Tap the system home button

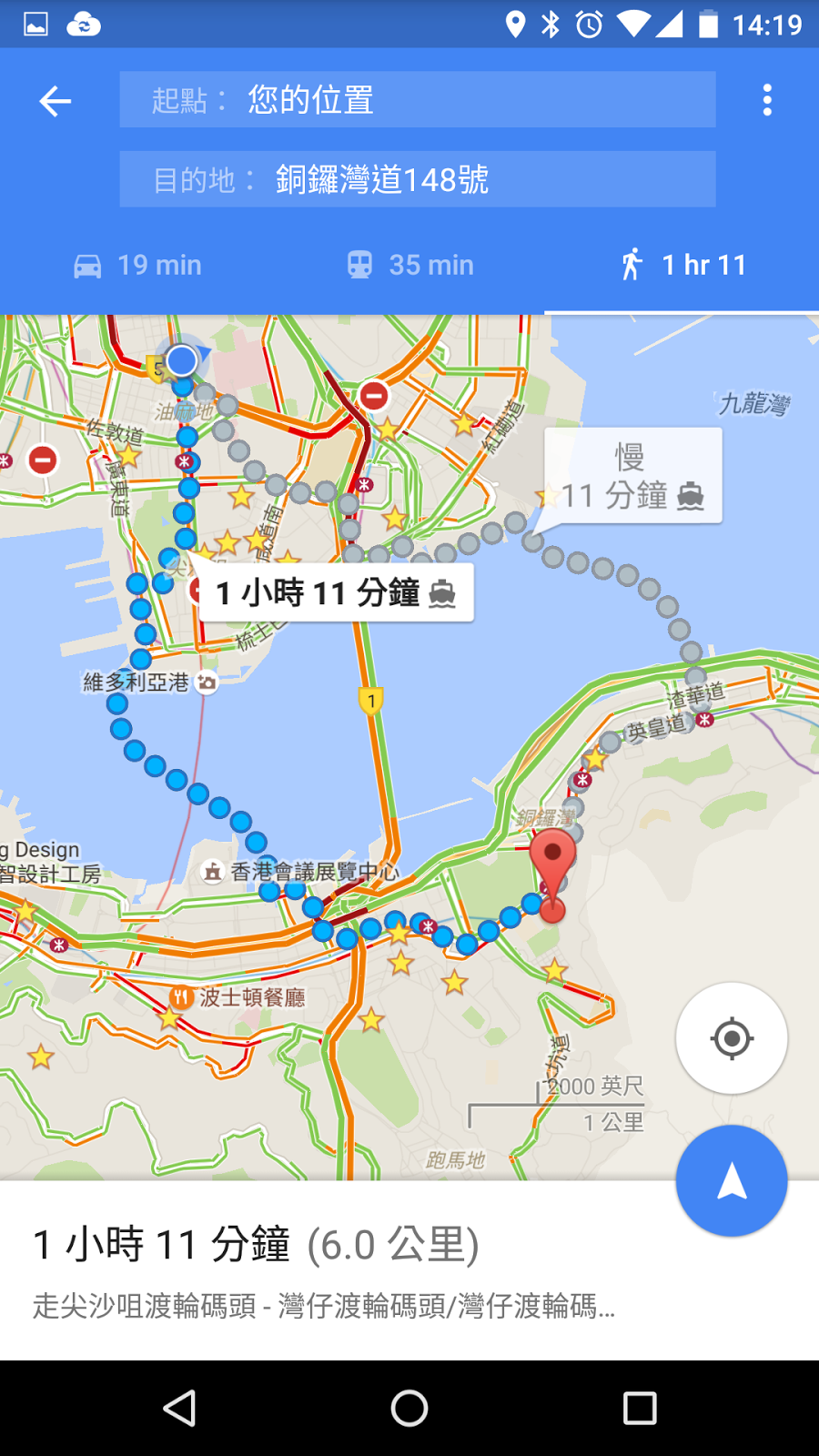(409, 1409)
